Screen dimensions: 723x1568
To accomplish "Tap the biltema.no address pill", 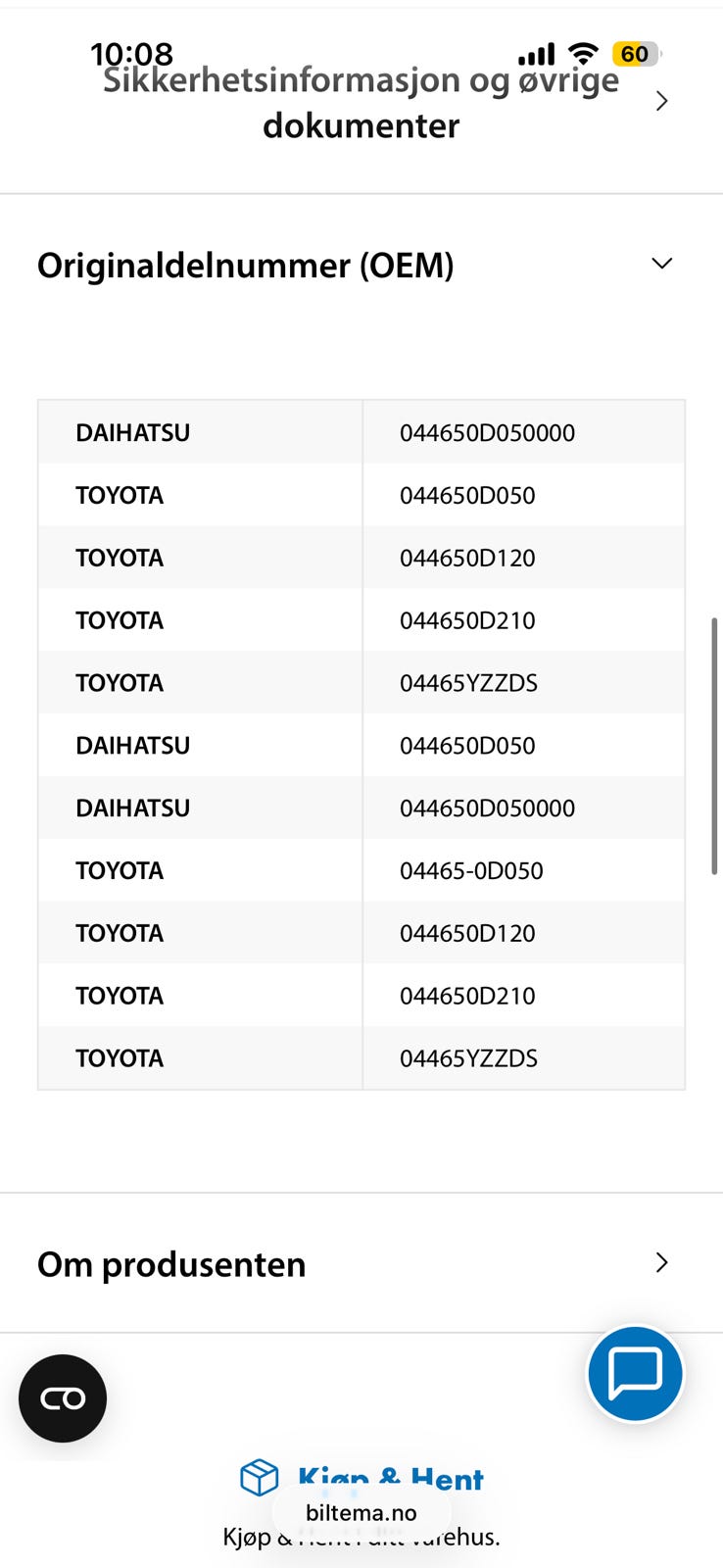I will tap(361, 1512).
